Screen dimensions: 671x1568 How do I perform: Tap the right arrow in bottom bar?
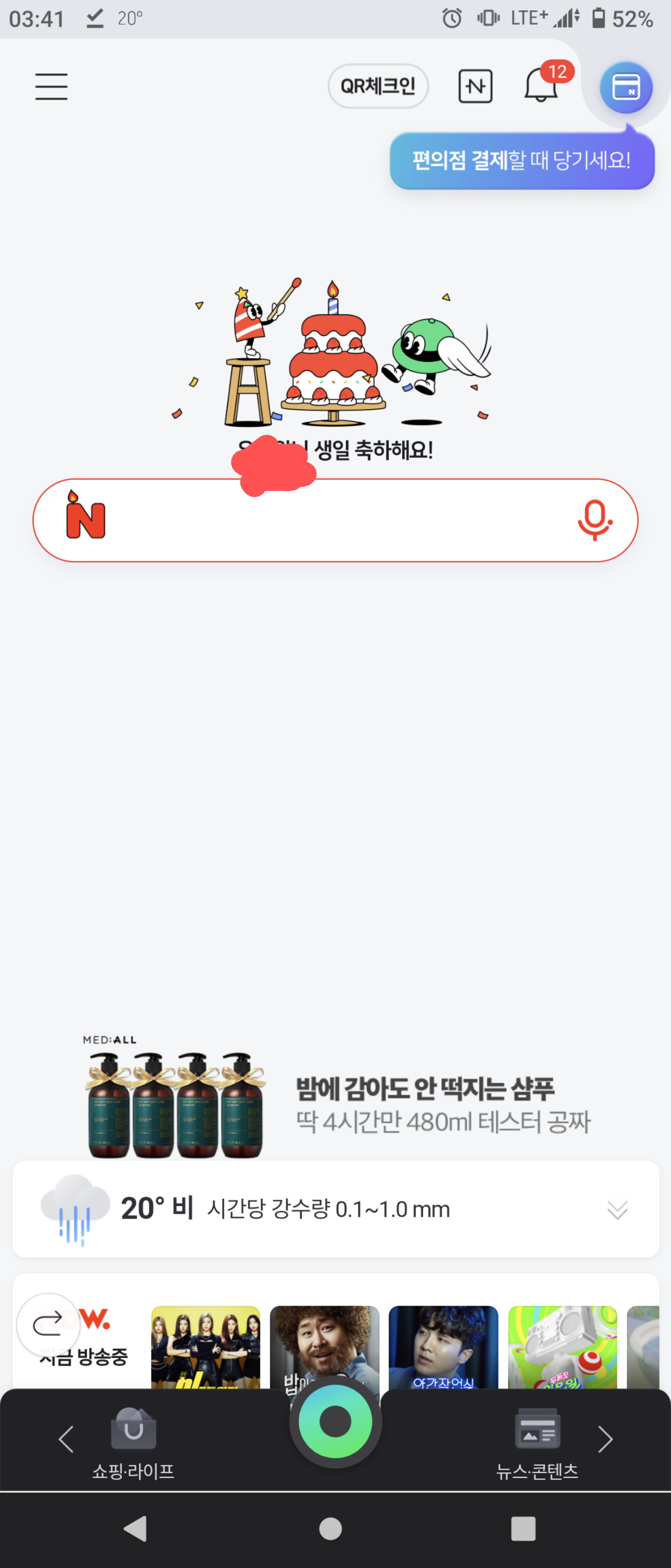click(605, 1439)
